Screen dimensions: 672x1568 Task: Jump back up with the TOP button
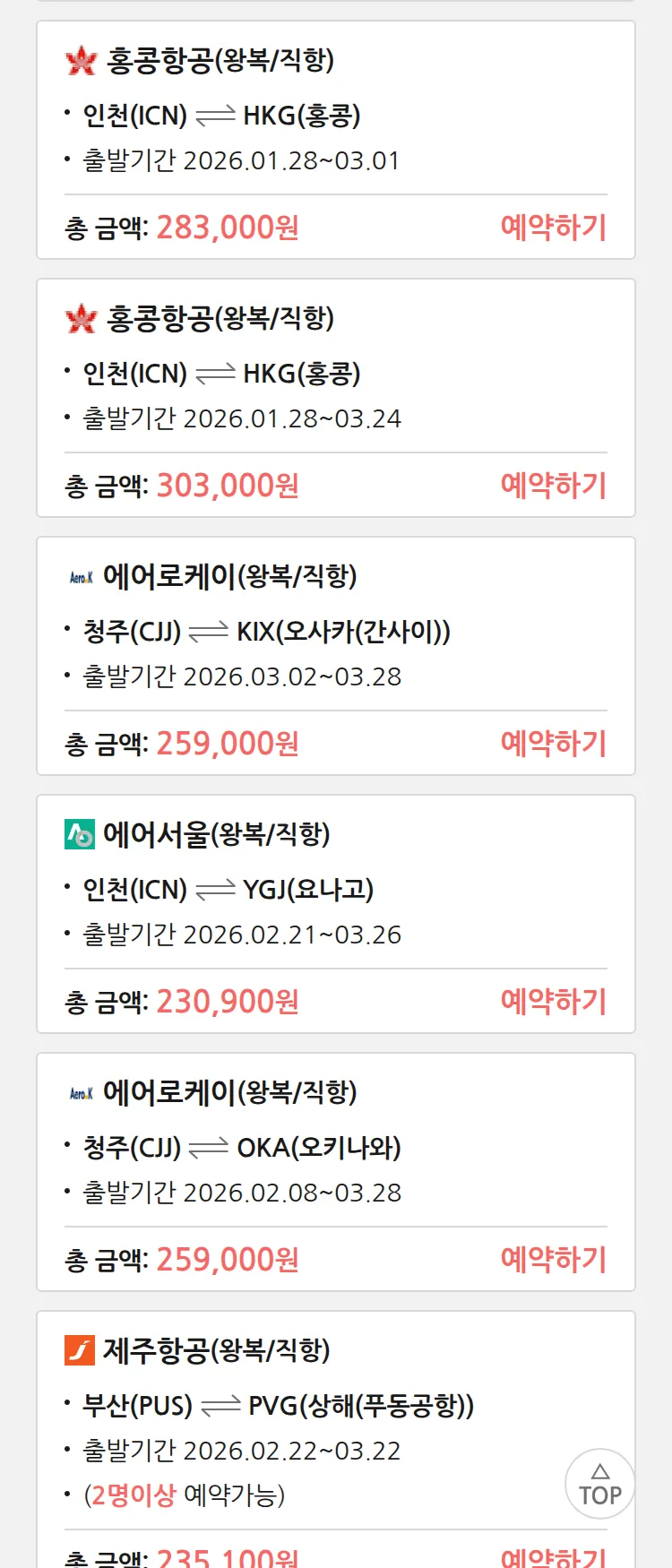tap(599, 1484)
